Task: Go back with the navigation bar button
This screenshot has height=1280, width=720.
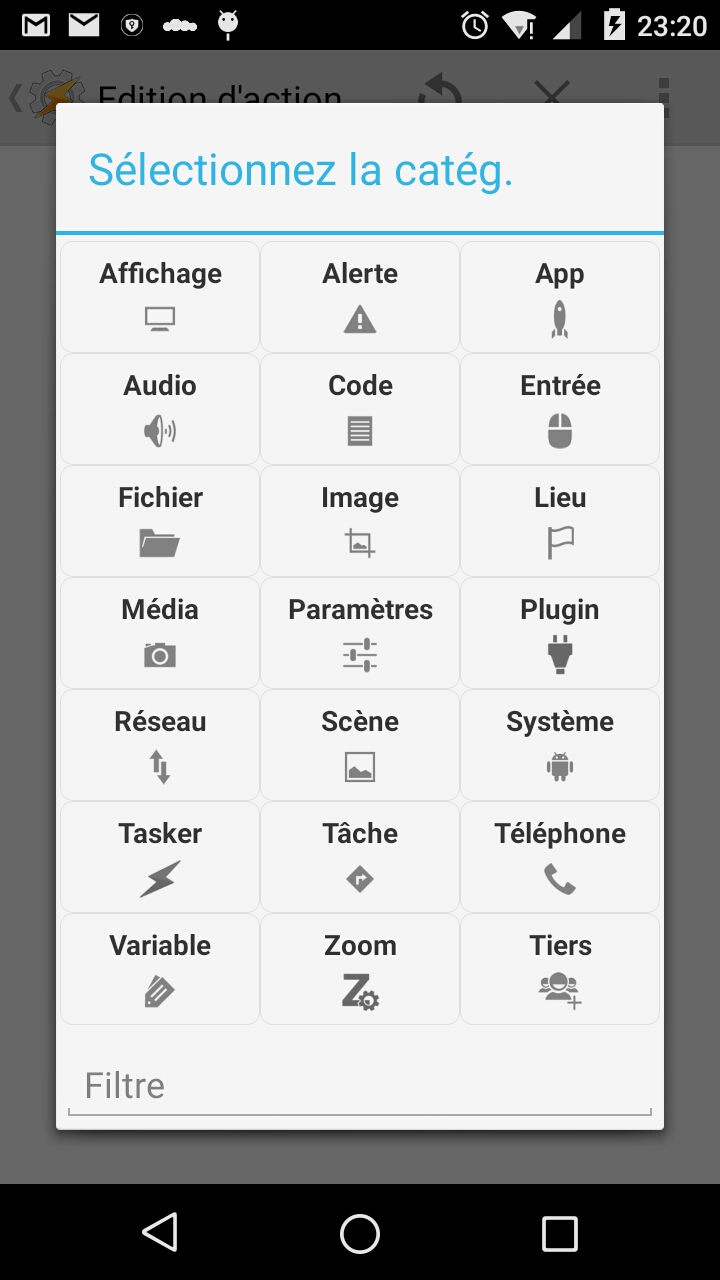Action: (160, 1234)
